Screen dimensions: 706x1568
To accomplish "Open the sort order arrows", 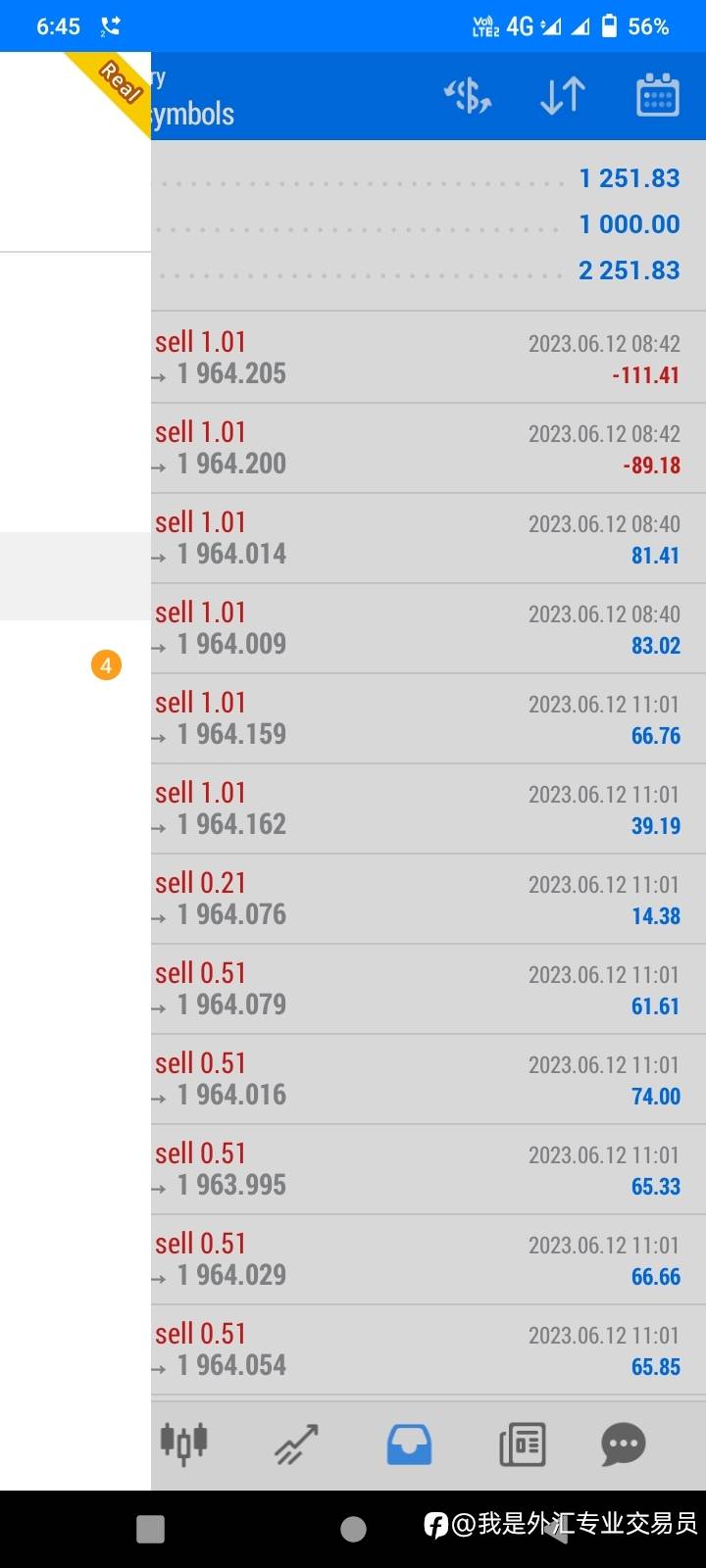I will (x=563, y=96).
